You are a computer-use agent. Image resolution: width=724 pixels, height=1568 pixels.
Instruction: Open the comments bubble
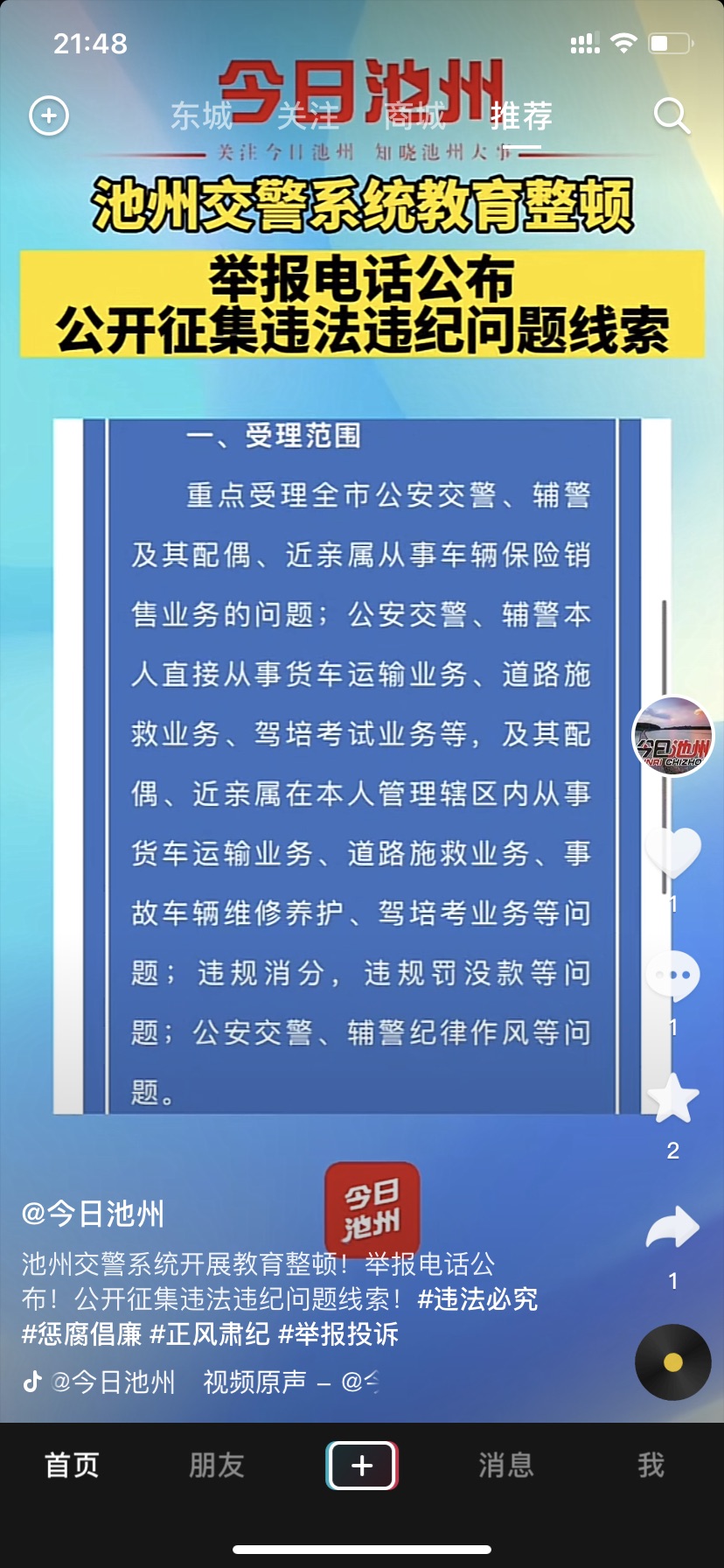point(672,975)
